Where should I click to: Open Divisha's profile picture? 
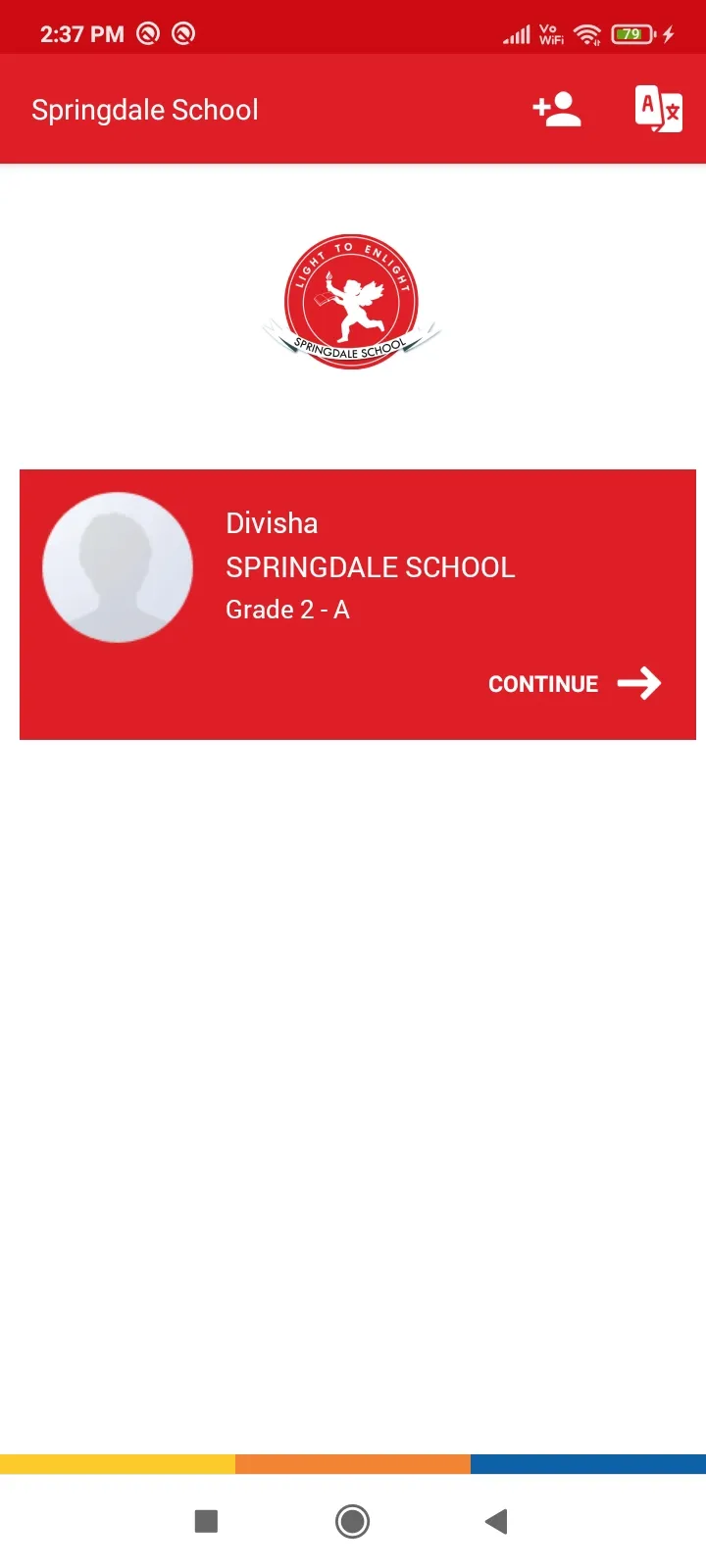point(118,567)
